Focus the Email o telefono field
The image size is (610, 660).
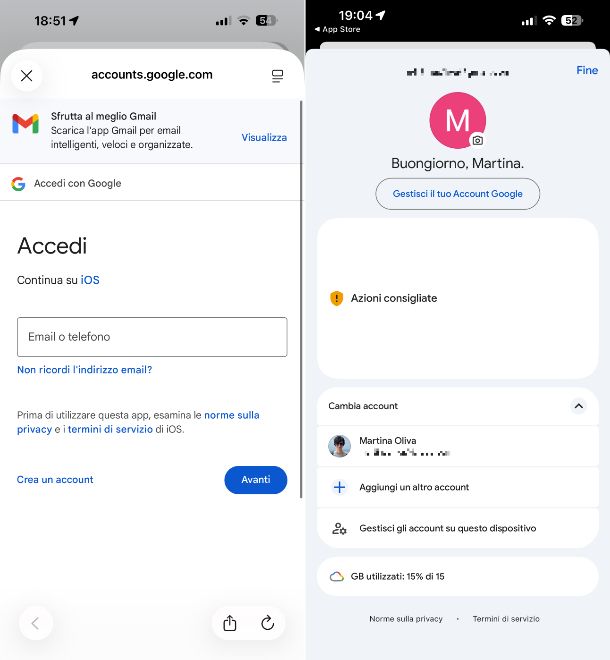[152, 337]
